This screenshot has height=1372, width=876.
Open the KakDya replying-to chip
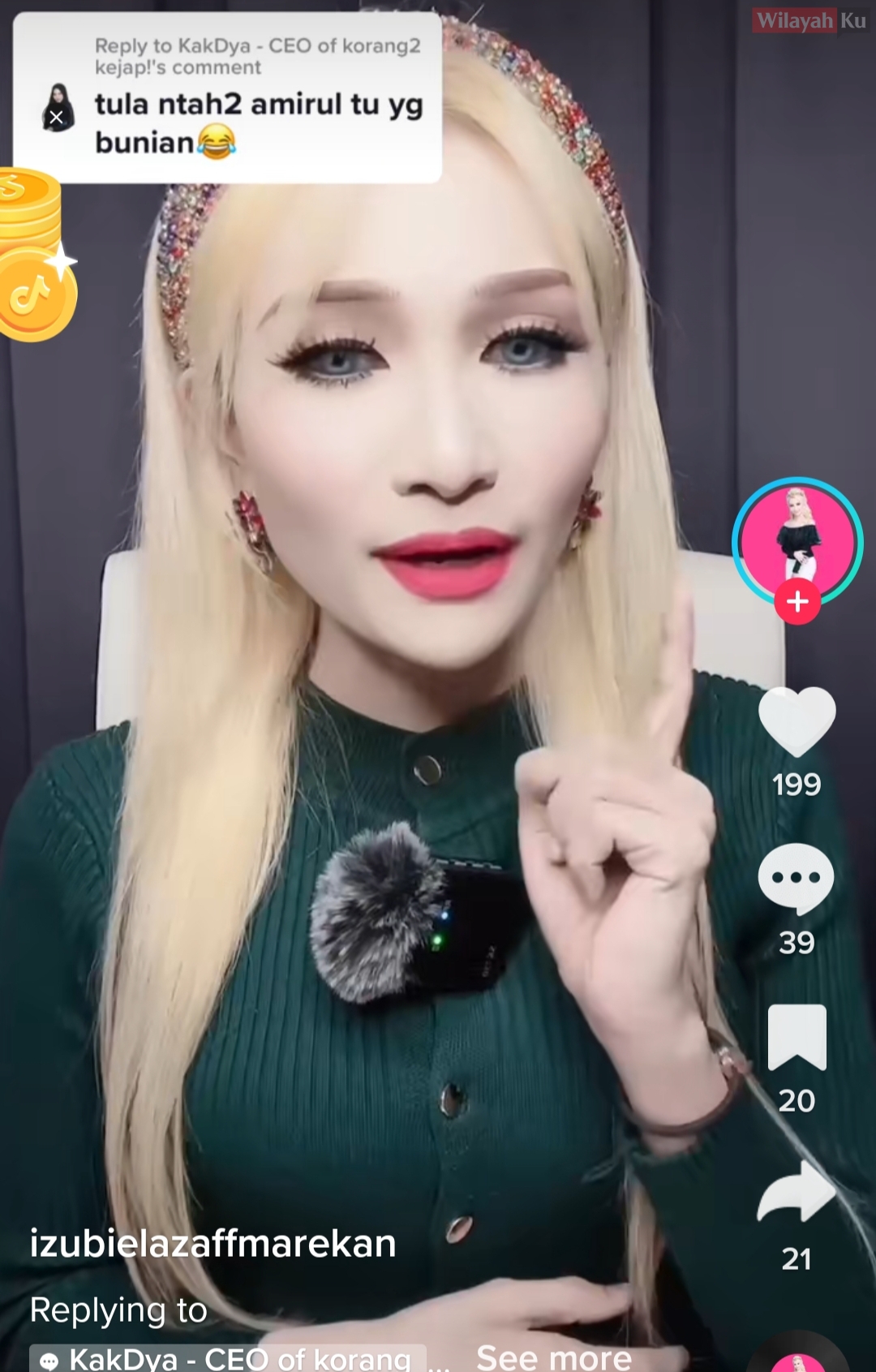pyautogui.click(x=227, y=1359)
